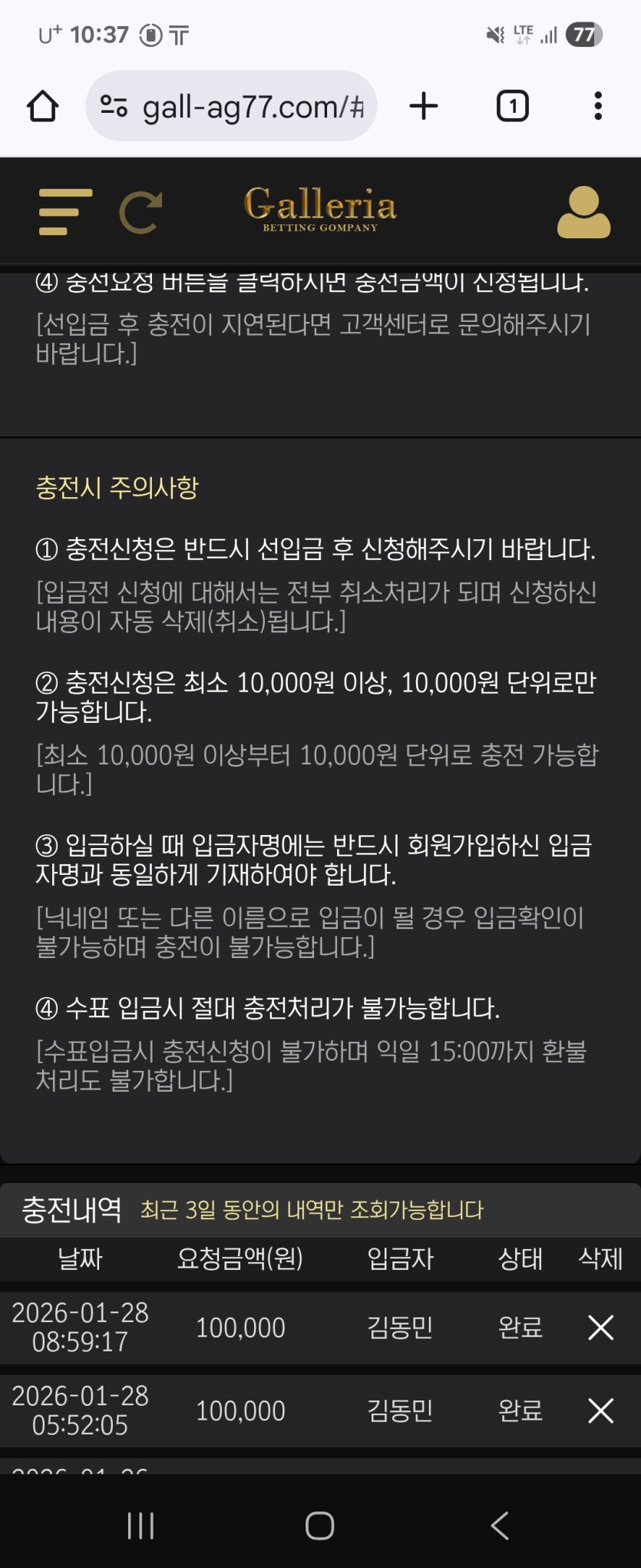
Task: Open the browser overflow menu
Action: (x=597, y=106)
